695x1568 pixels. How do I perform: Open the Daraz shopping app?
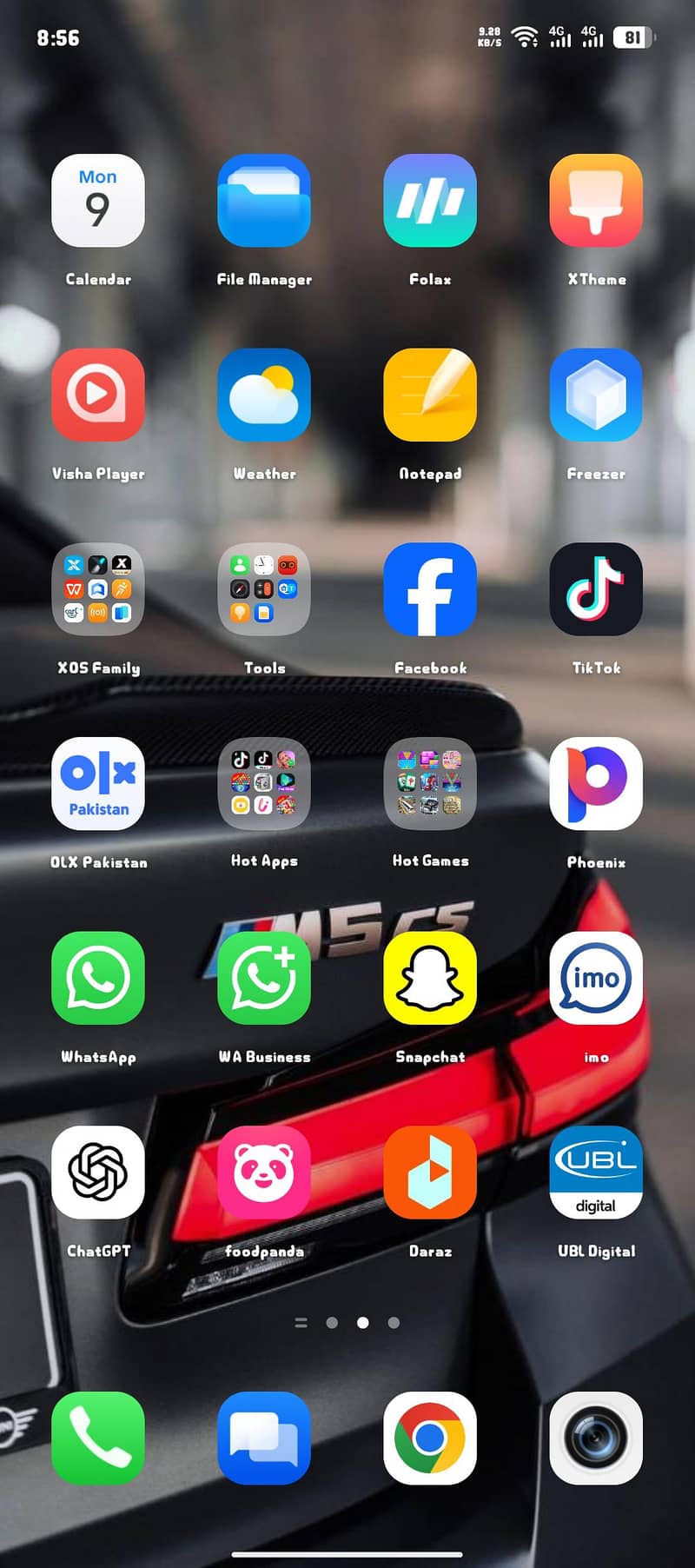(430, 1173)
